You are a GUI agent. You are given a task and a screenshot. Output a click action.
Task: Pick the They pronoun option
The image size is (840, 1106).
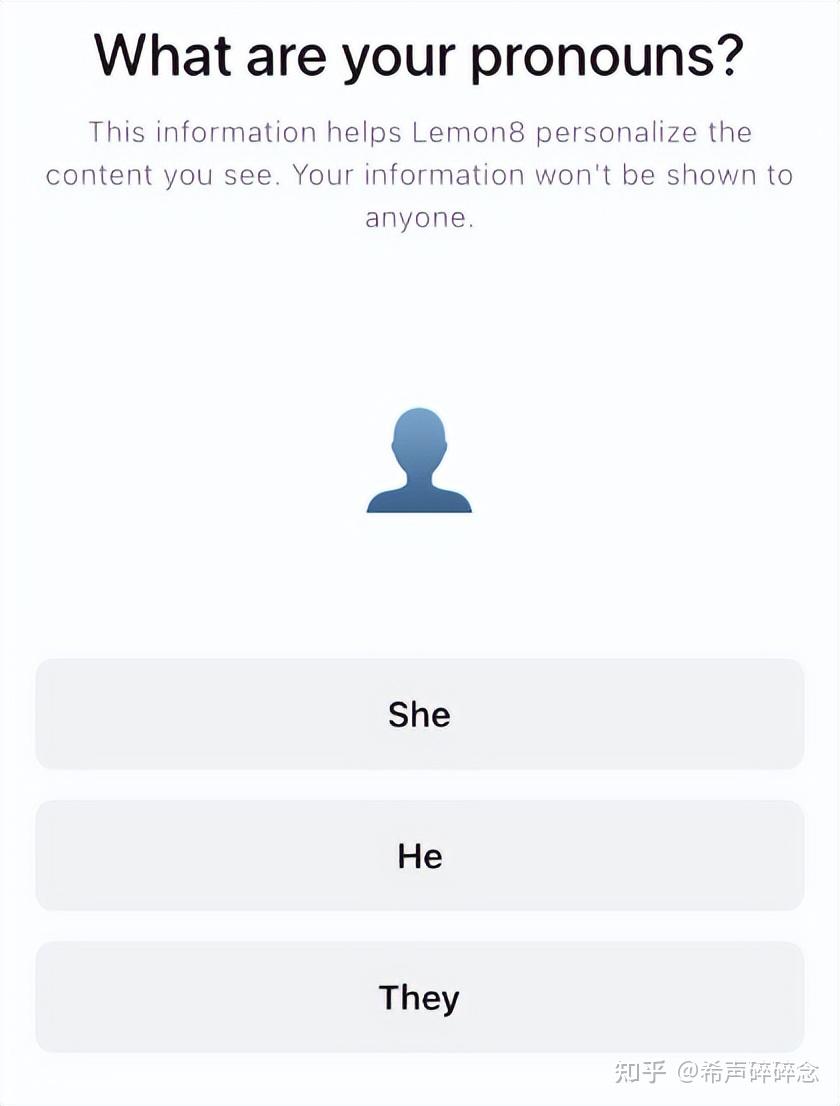(419, 997)
